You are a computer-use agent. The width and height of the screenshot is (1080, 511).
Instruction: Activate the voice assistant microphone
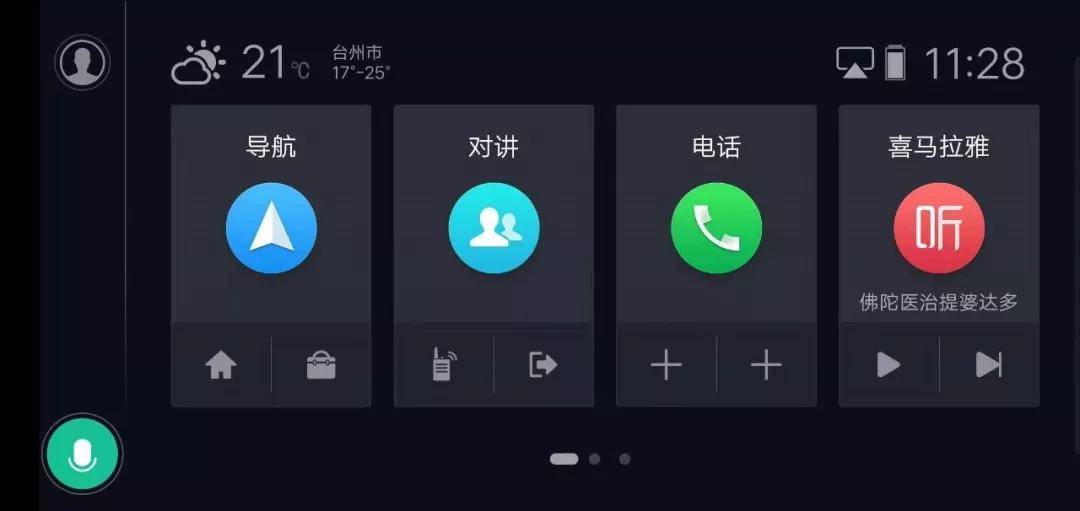pyautogui.click(x=82, y=455)
